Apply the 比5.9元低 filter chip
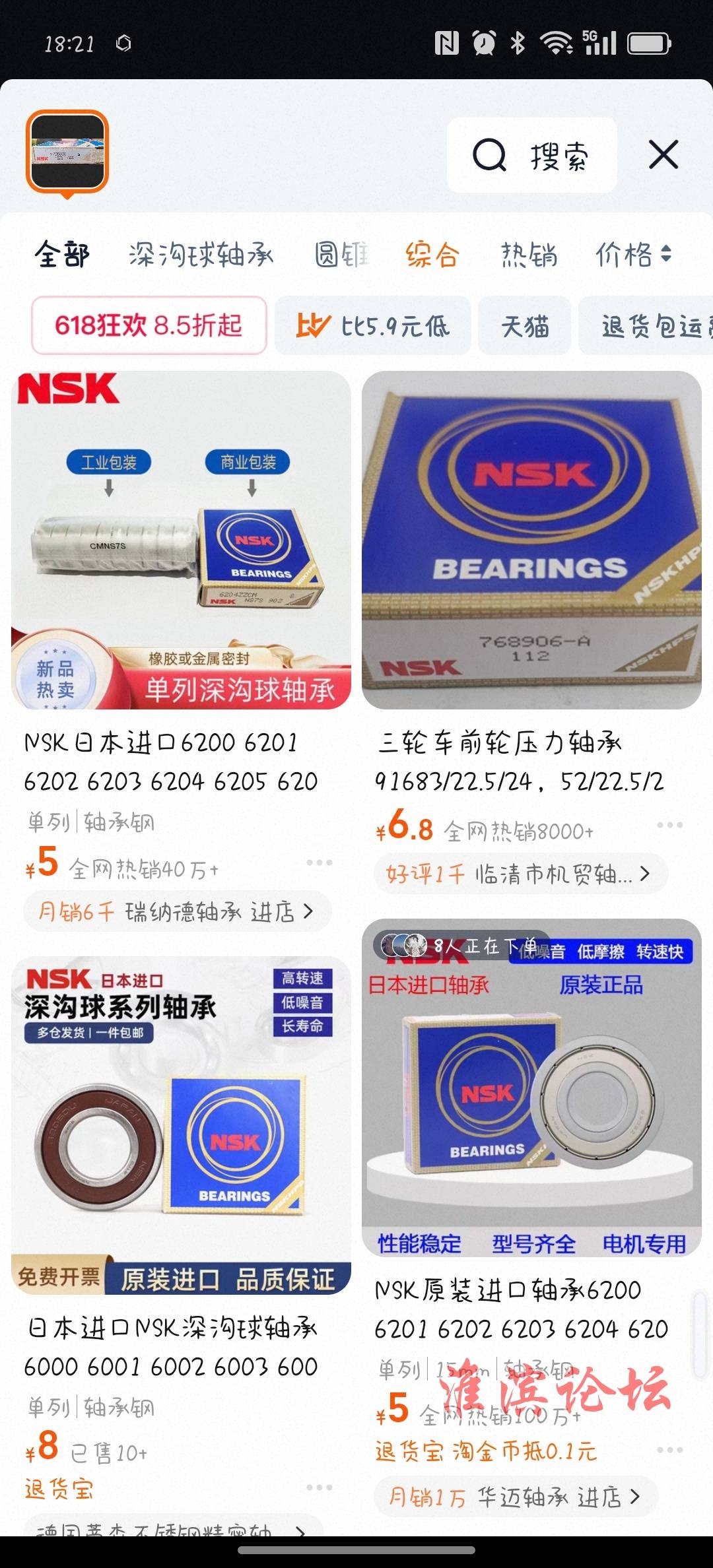This screenshot has width=713, height=1568. pos(373,325)
